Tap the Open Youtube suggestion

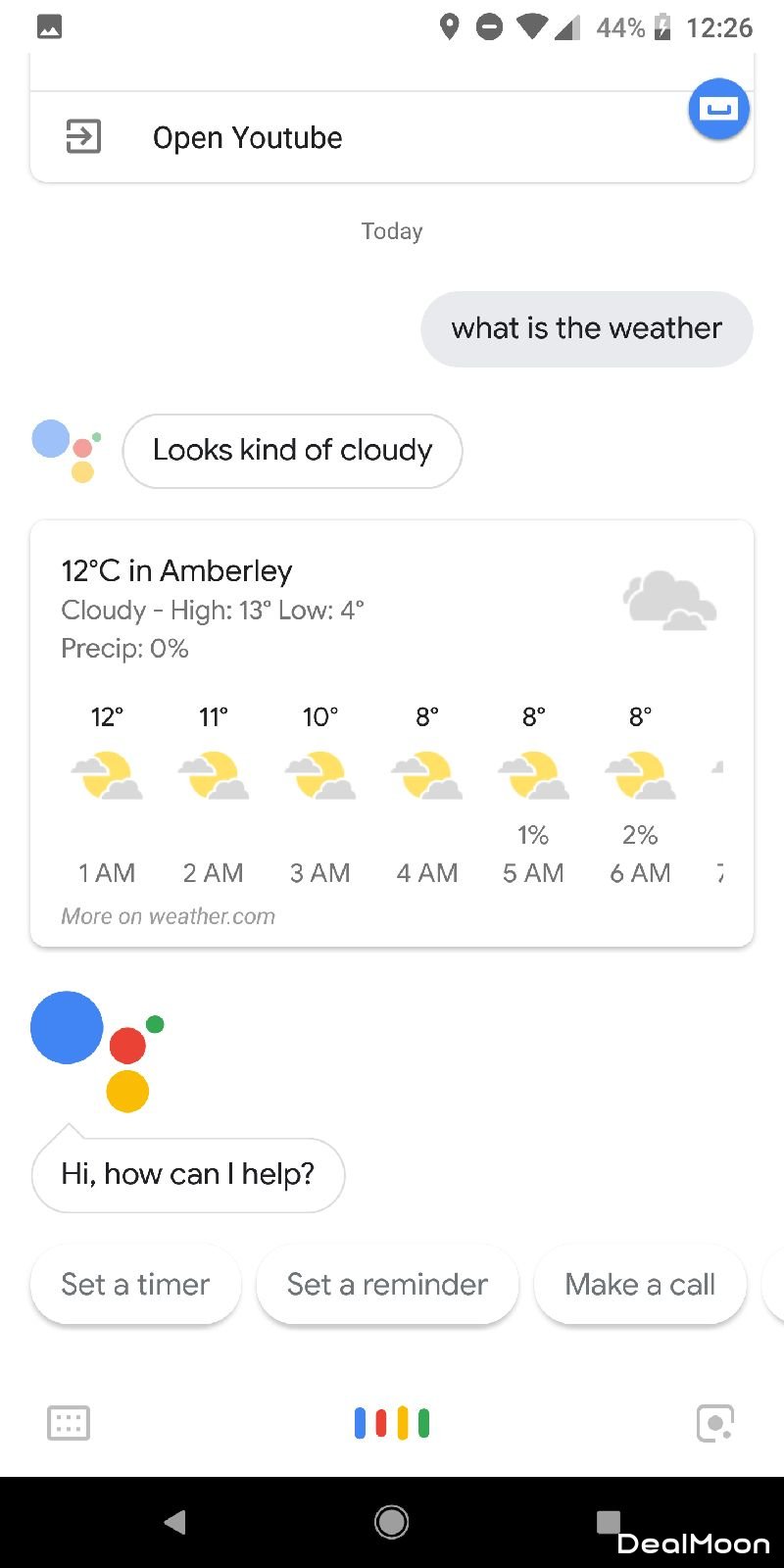(247, 138)
